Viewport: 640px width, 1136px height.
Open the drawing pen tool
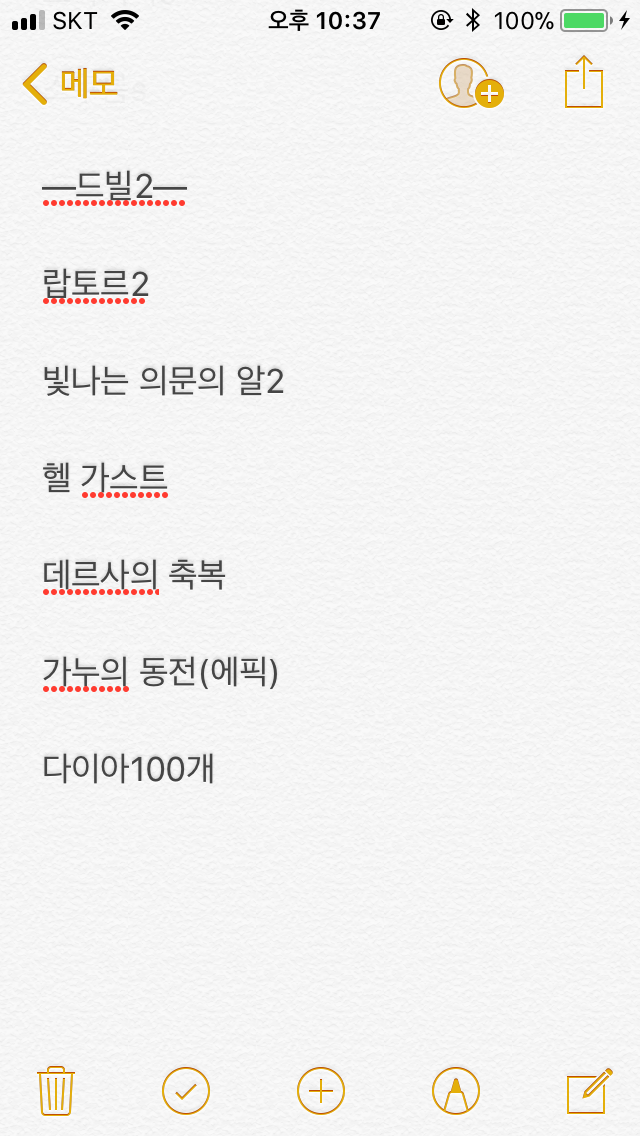coord(455,1090)
